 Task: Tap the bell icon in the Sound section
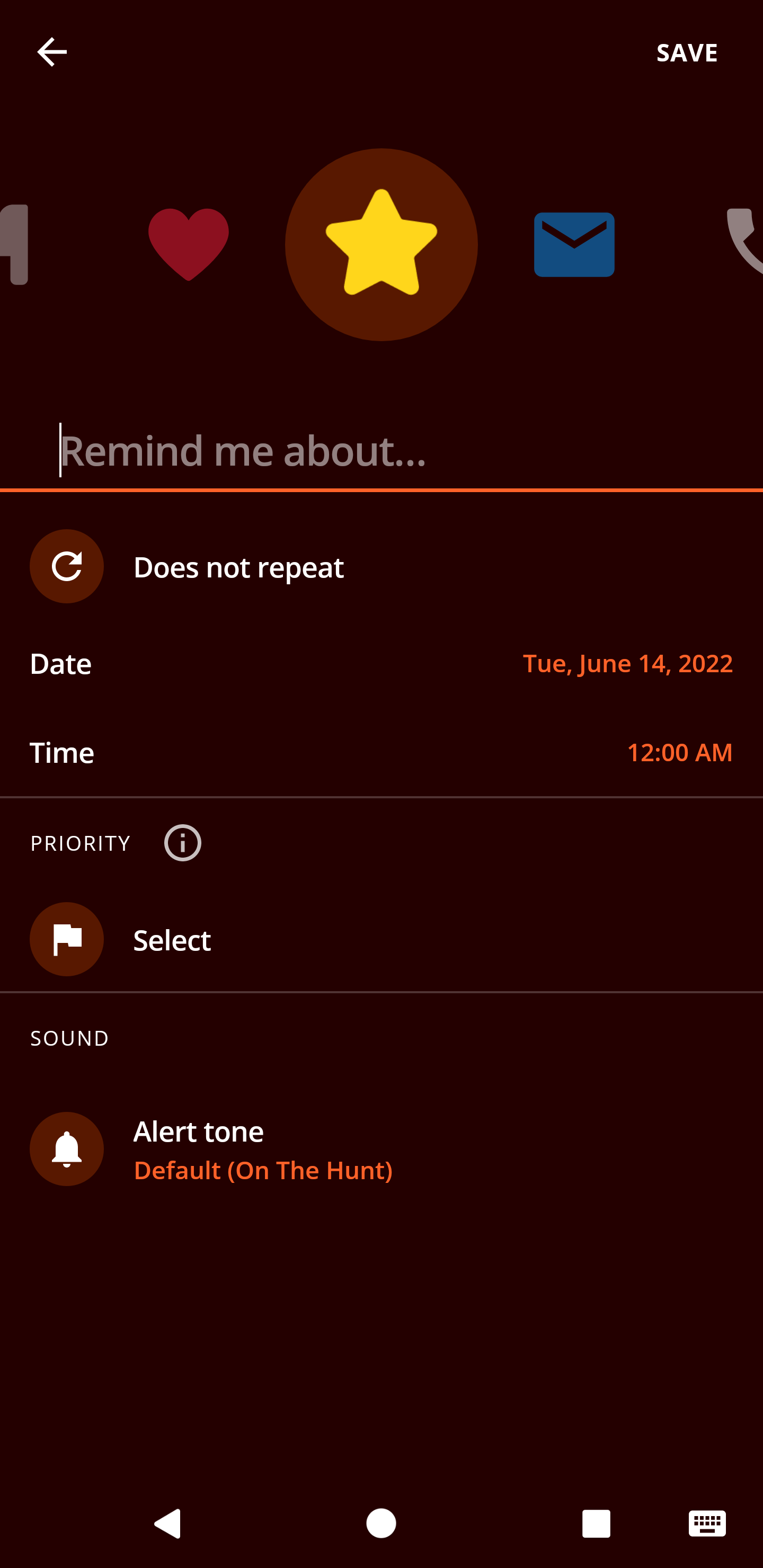pyautogui.click(x=66, y=1148)
